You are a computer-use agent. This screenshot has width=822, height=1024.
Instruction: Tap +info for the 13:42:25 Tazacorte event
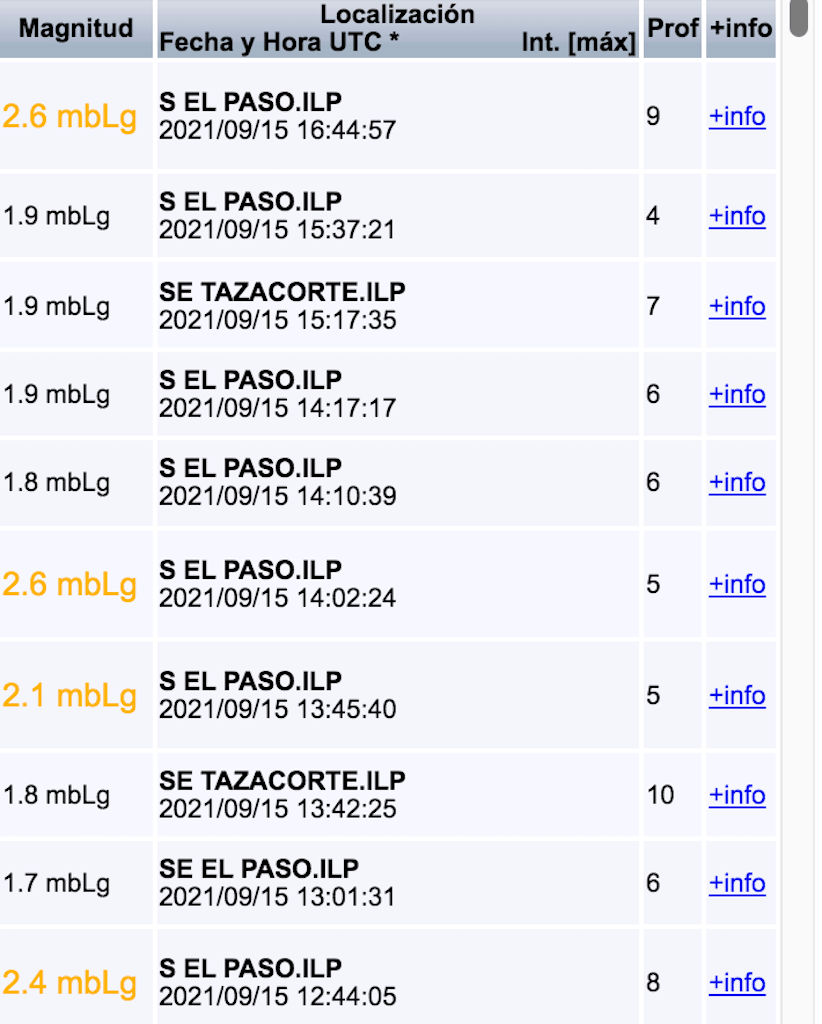point(737,795)
